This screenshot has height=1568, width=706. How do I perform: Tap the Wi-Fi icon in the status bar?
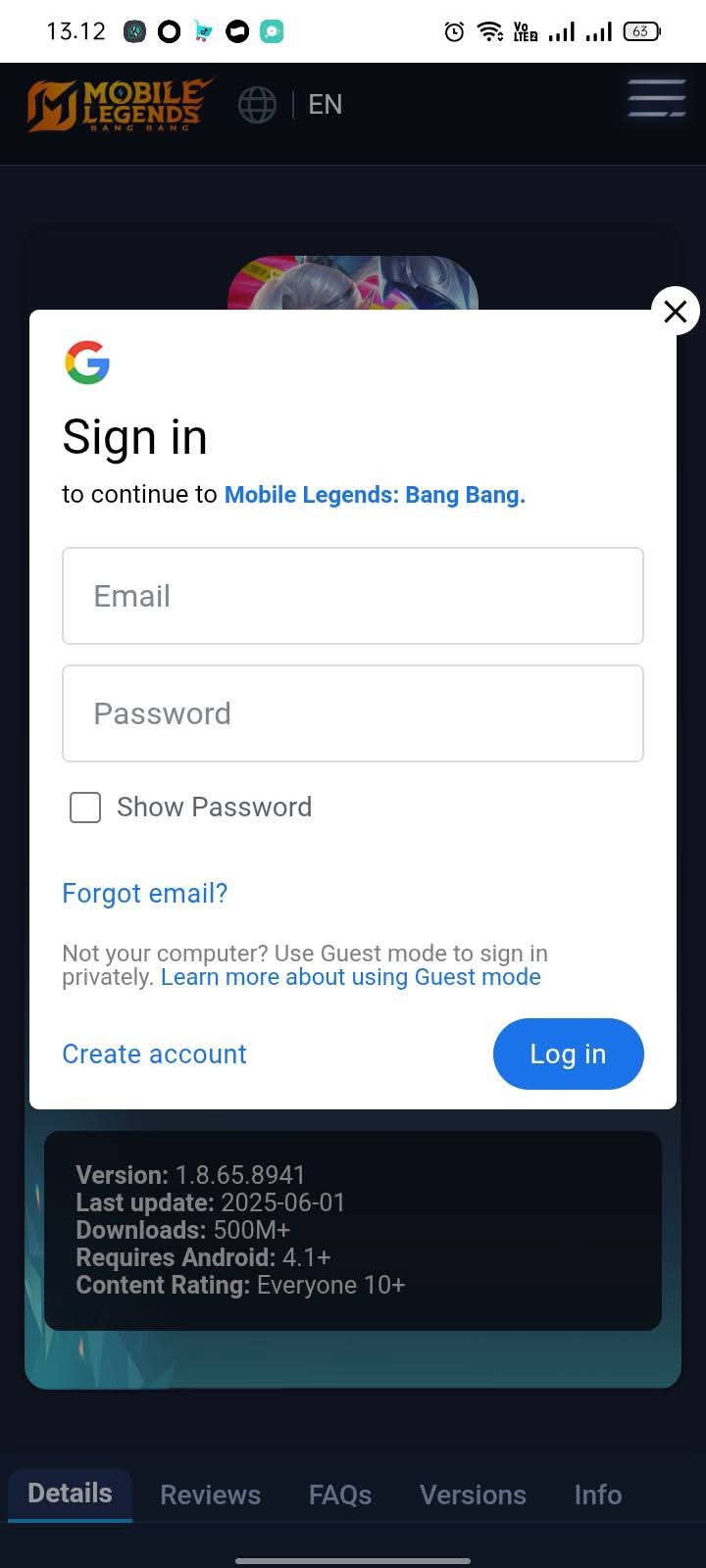click(489, 31)
